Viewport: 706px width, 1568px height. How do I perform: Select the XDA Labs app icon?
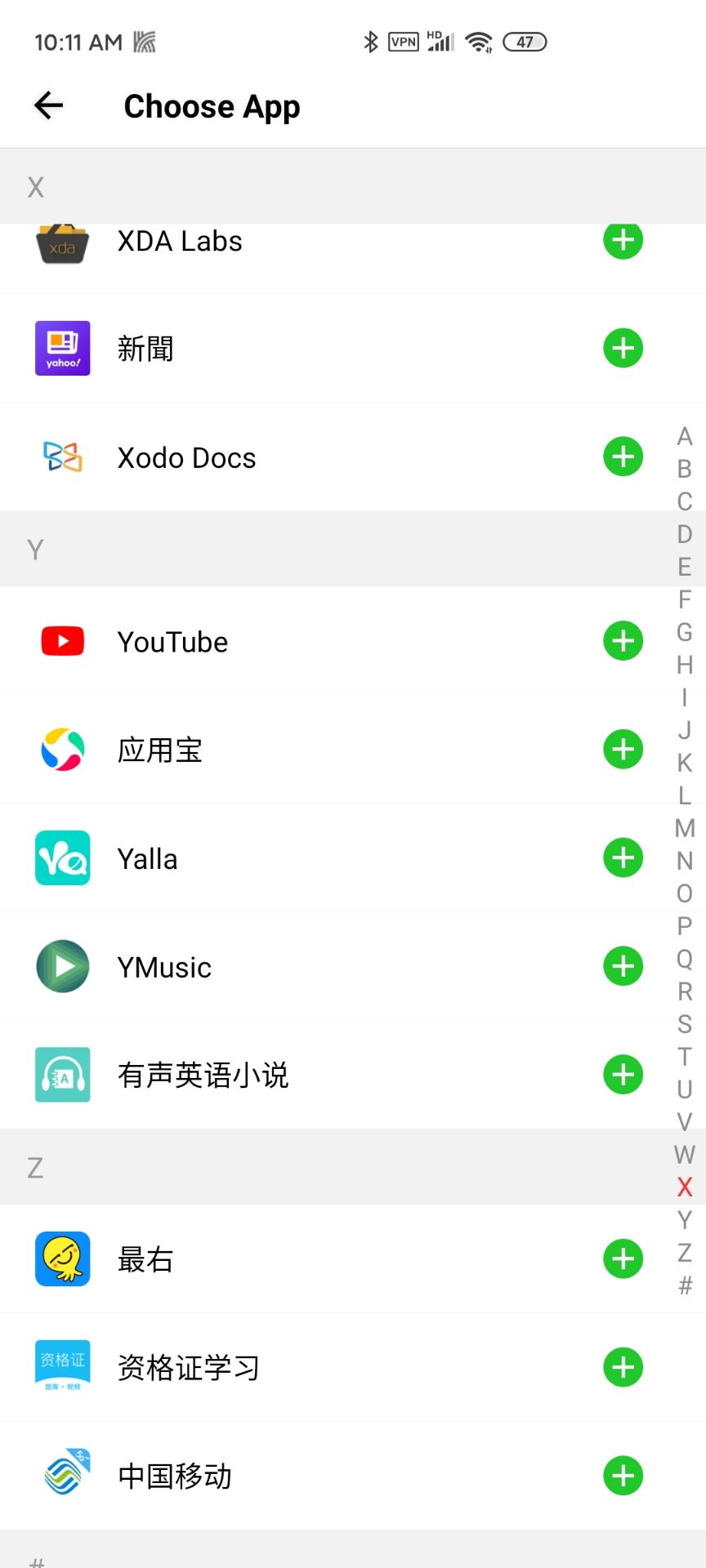[62, 240]
